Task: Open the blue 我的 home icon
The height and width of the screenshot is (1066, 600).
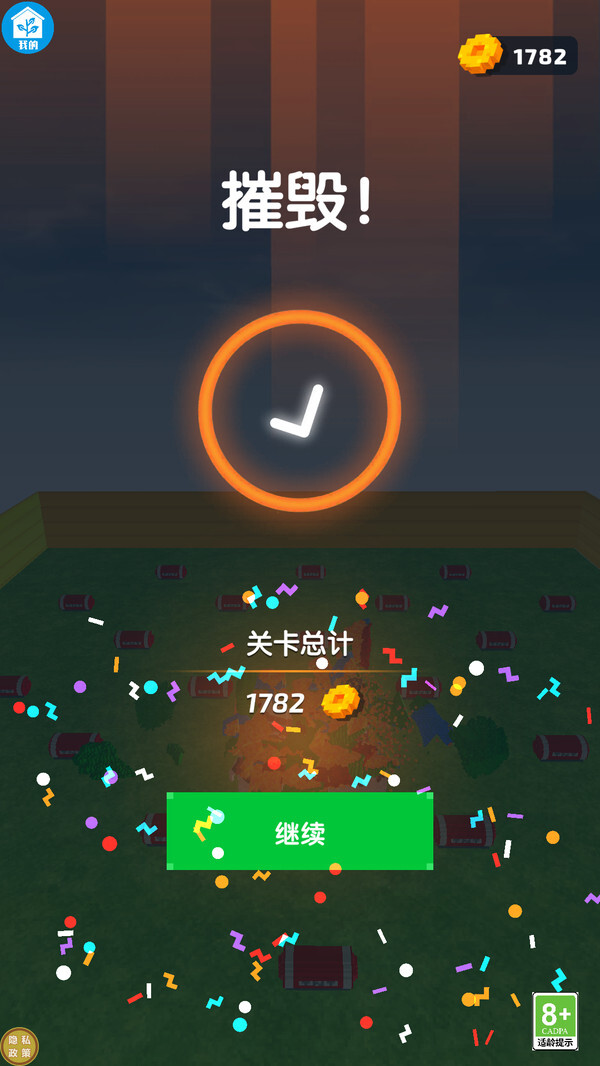Action: pos(28,28)
